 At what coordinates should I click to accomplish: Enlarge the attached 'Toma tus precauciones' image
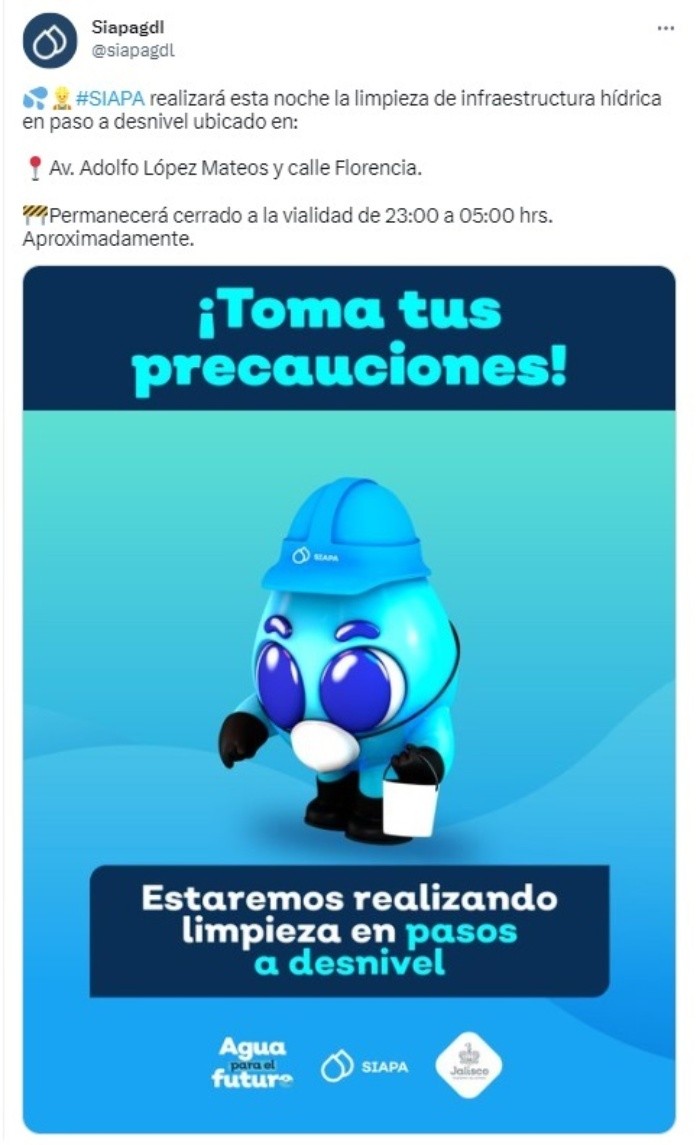point(349,700)
